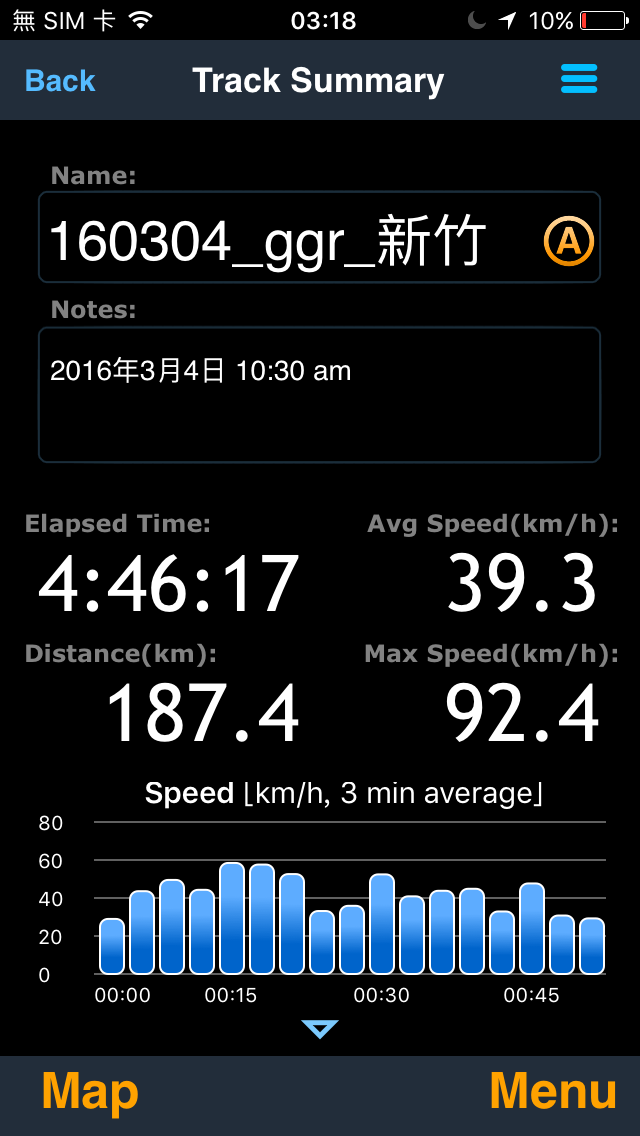This screenshot has height=1136, width=640.
Task: Open the Menu button
Action: [x=554, y=1090]
